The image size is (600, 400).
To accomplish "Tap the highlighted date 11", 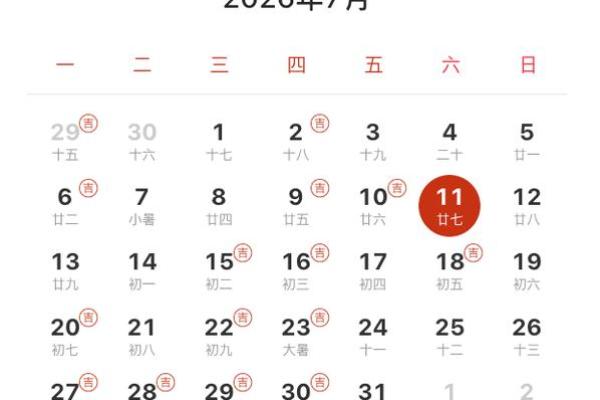I will [x=450, y=205].
